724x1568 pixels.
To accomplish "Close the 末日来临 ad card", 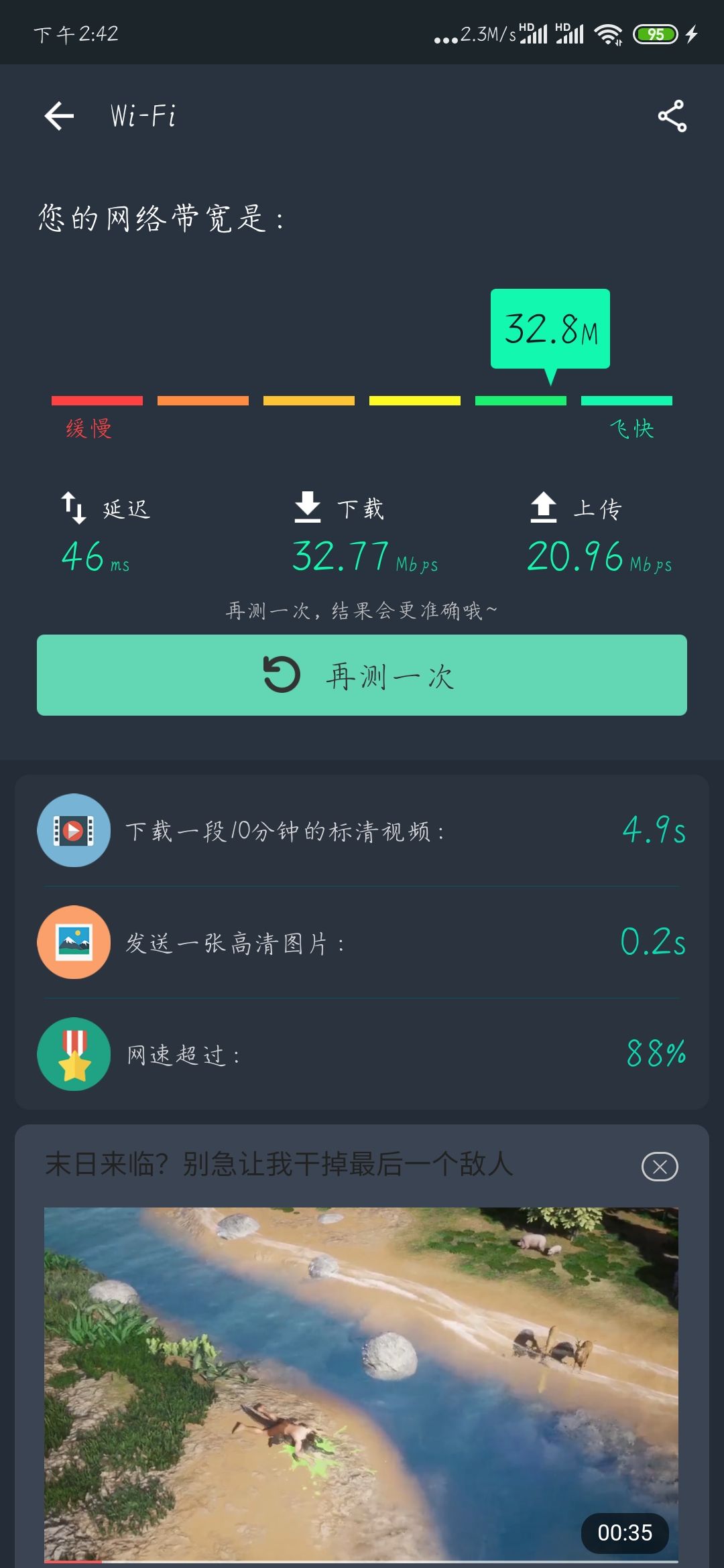I will point(660,1167).
